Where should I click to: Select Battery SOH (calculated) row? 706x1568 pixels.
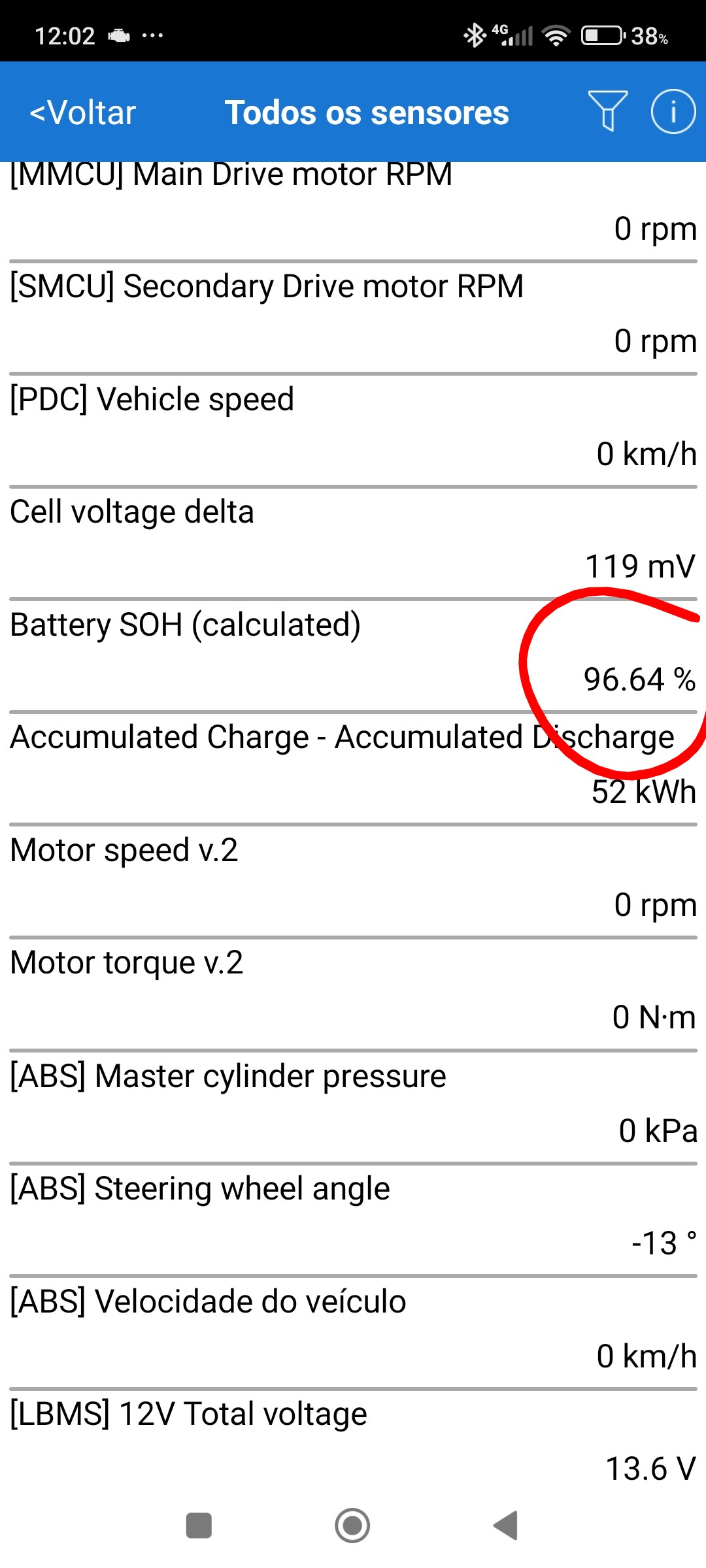click(x=353, y=656)
